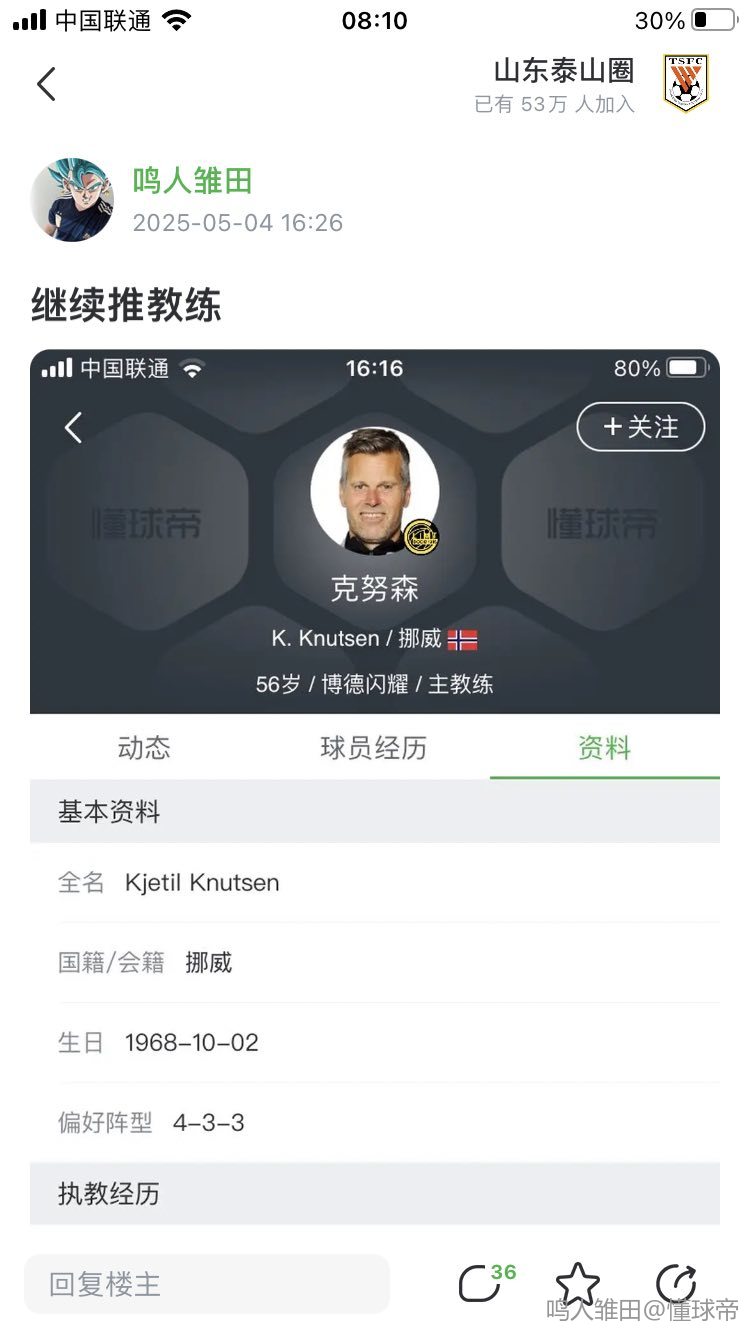The image size is (750, 1334).
Task: Tap the 回复楼主 reply field
Action: coord(207,1283)
